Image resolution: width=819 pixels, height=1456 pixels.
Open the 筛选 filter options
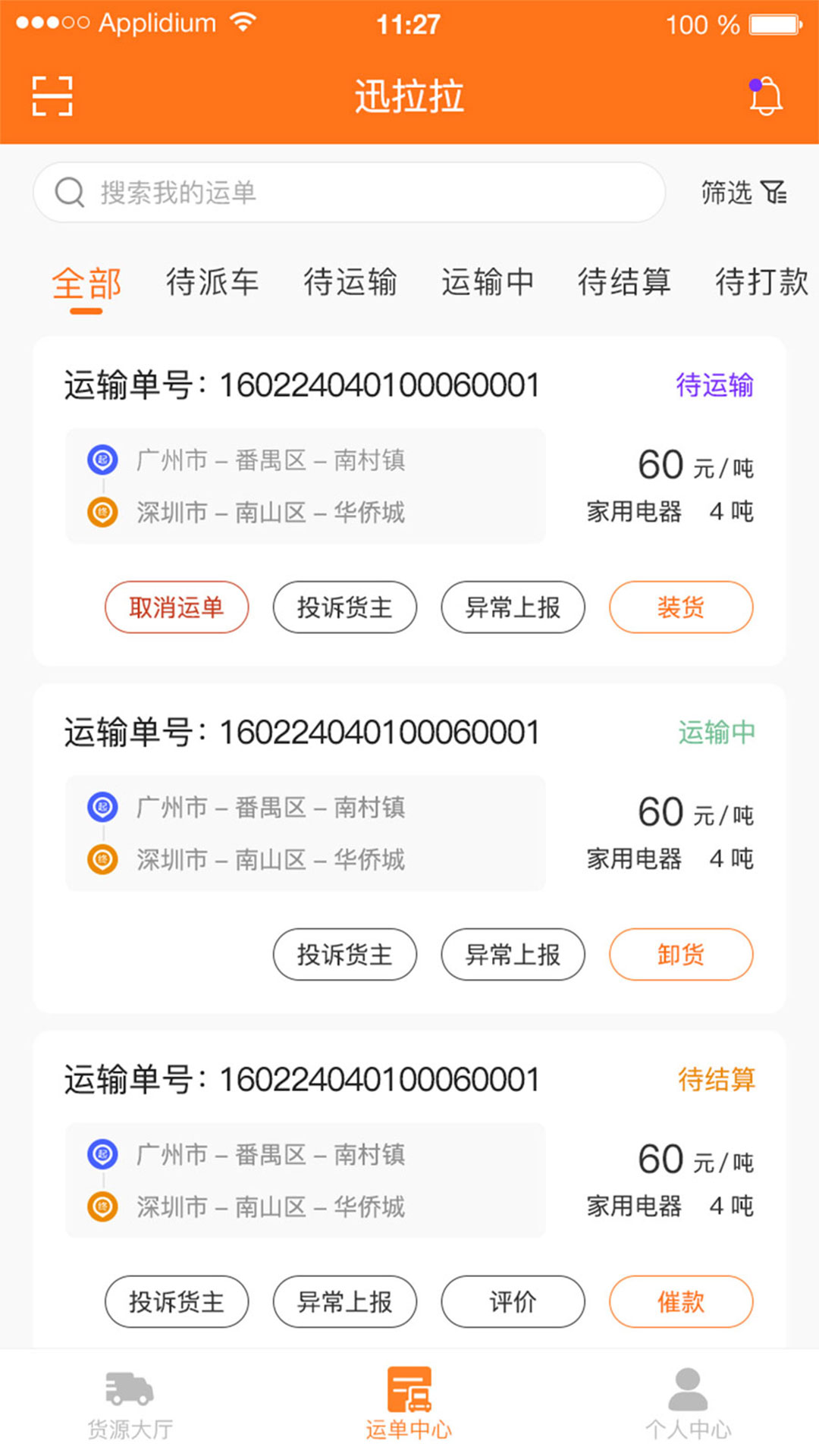[x=742, y=193]
